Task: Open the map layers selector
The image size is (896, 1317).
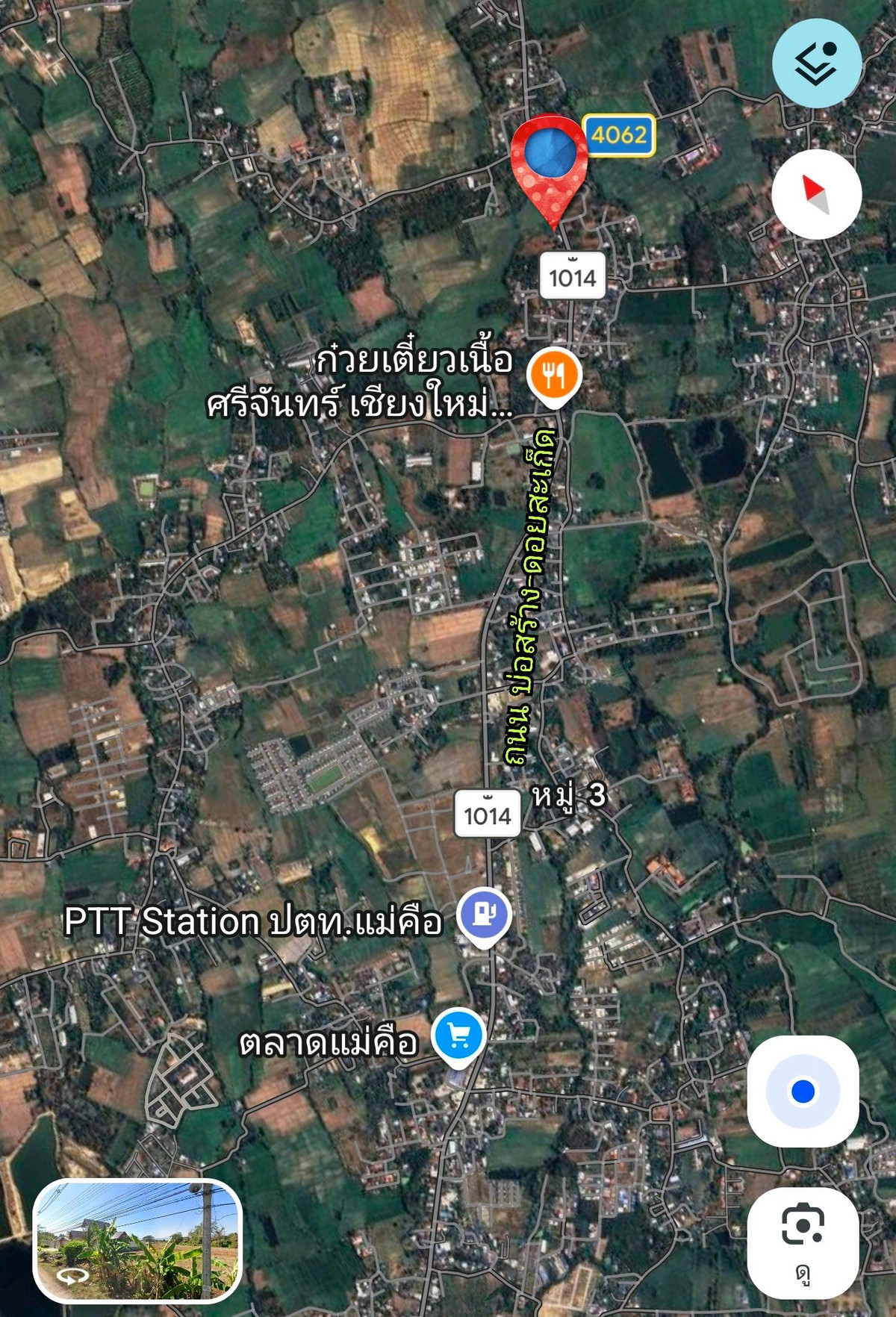Action: click(816, 63)
